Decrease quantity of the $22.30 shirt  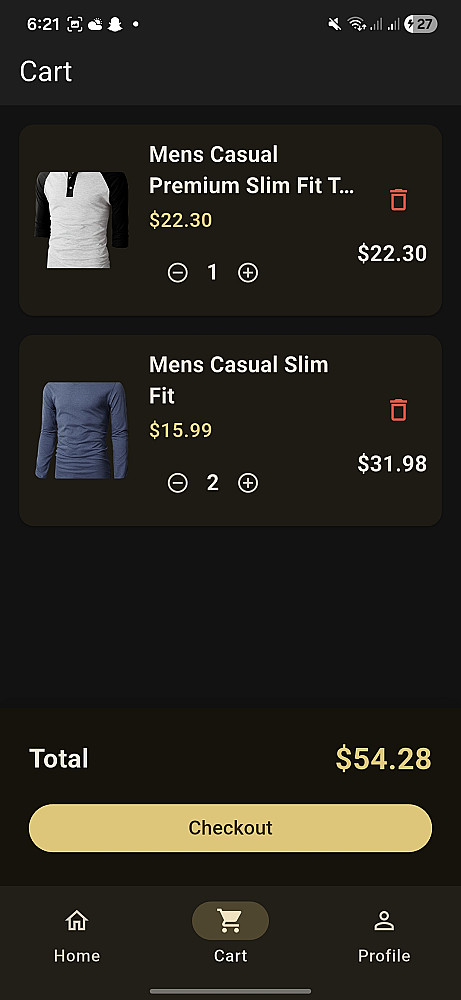point(178,273)
